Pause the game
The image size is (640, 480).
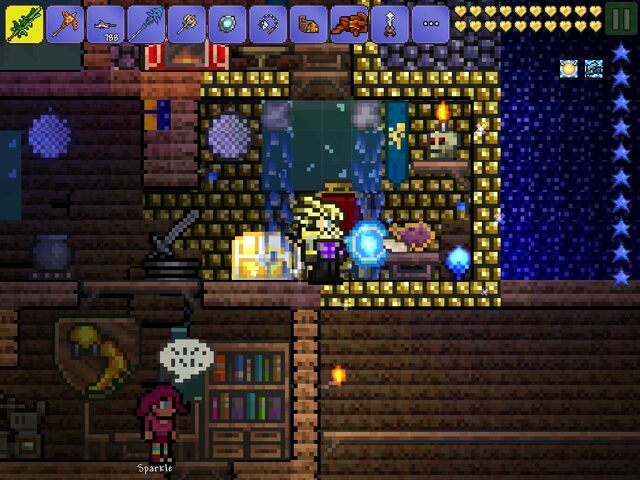click(622, 20)
